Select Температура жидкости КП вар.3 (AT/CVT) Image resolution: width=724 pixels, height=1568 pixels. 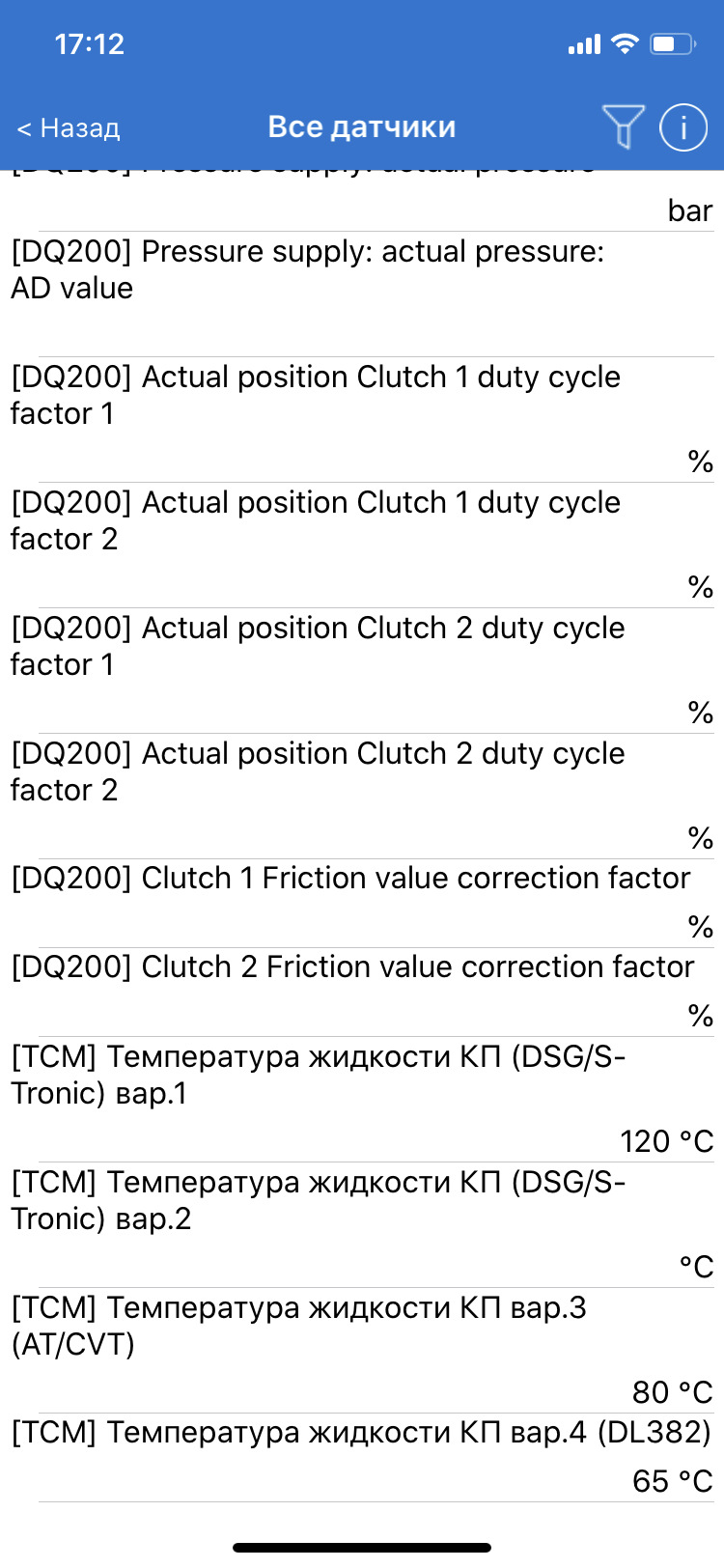pos(362,1351)
